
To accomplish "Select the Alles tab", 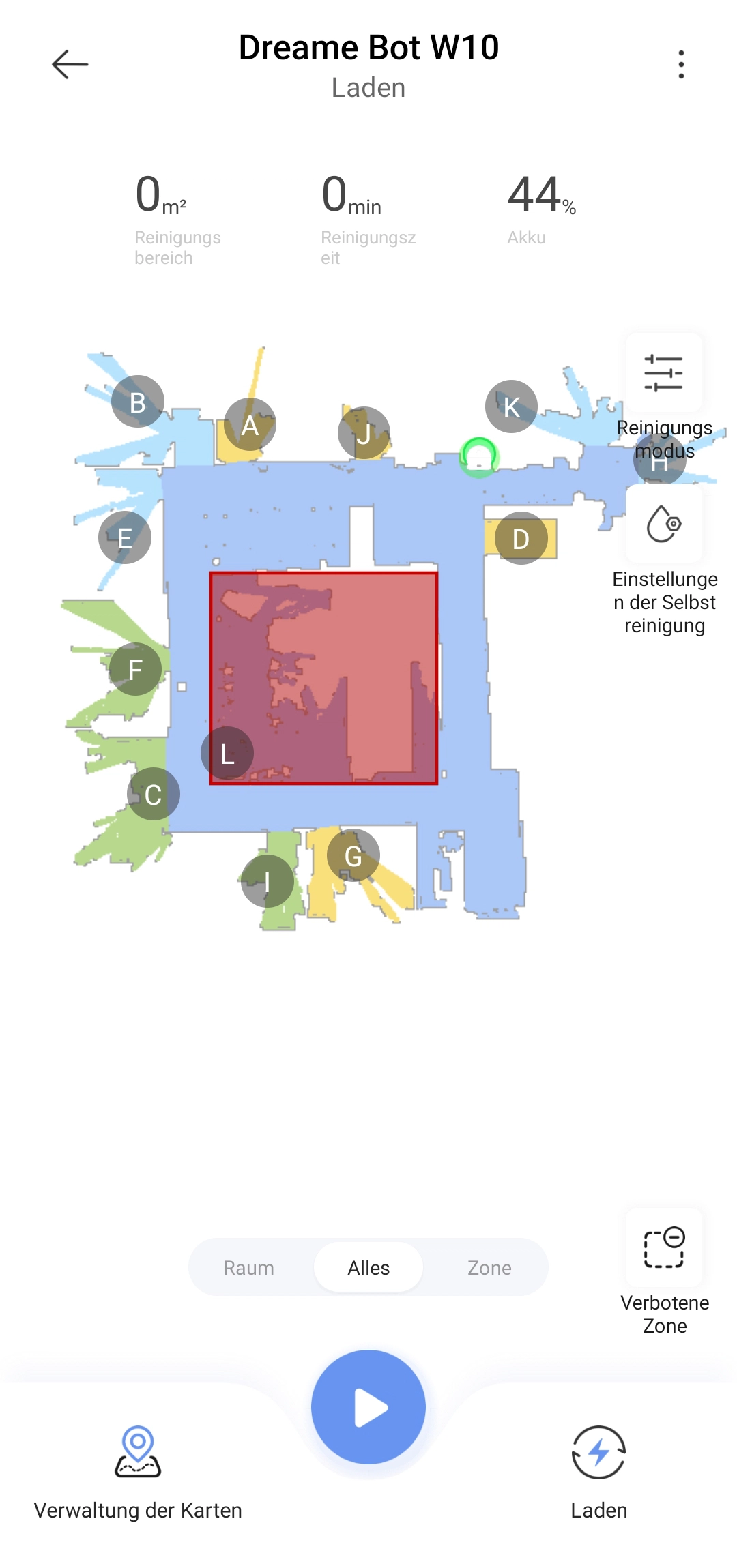I will click(x=369, y=1268).
